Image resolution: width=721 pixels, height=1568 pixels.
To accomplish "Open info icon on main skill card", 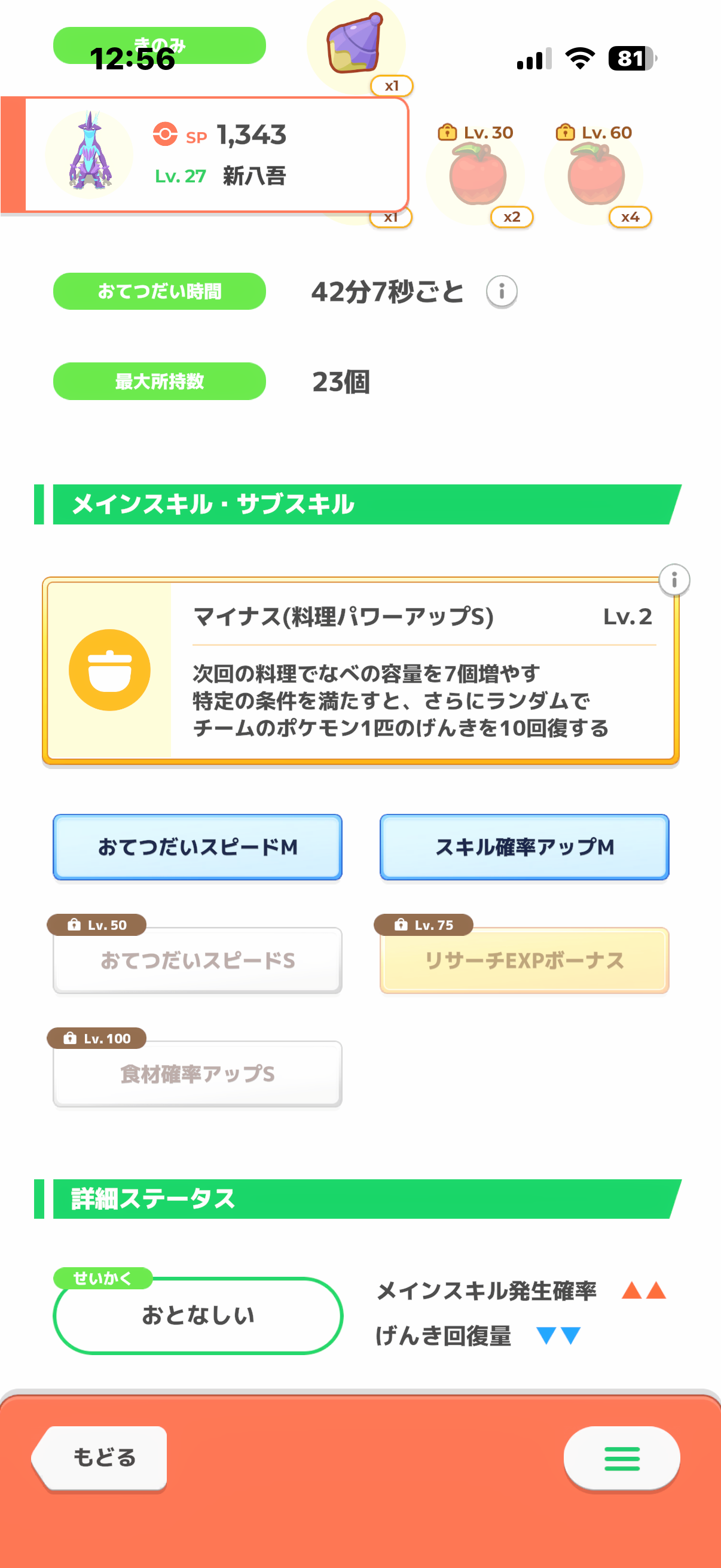I will 674,579.
